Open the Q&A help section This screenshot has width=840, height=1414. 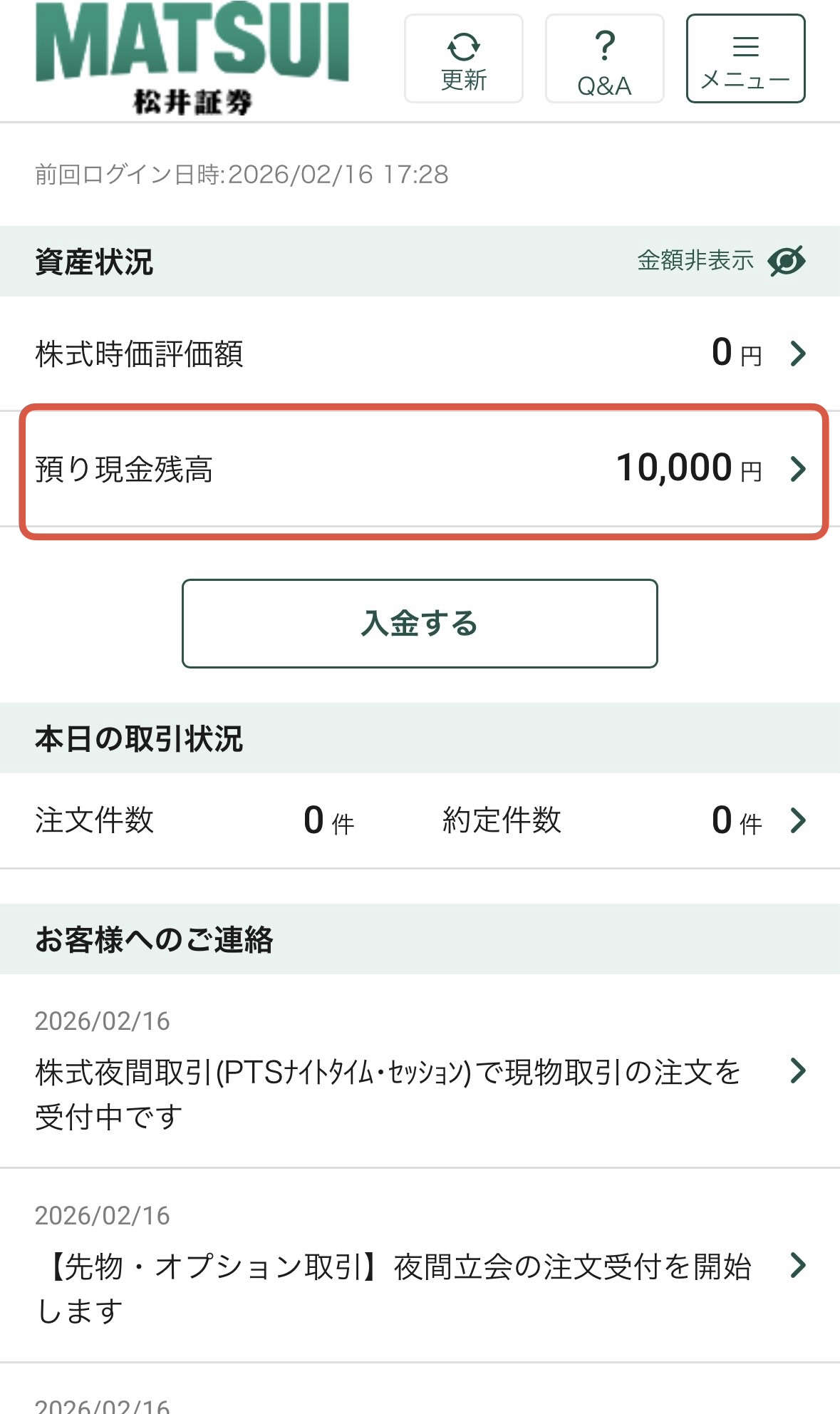tap(604, 58)
